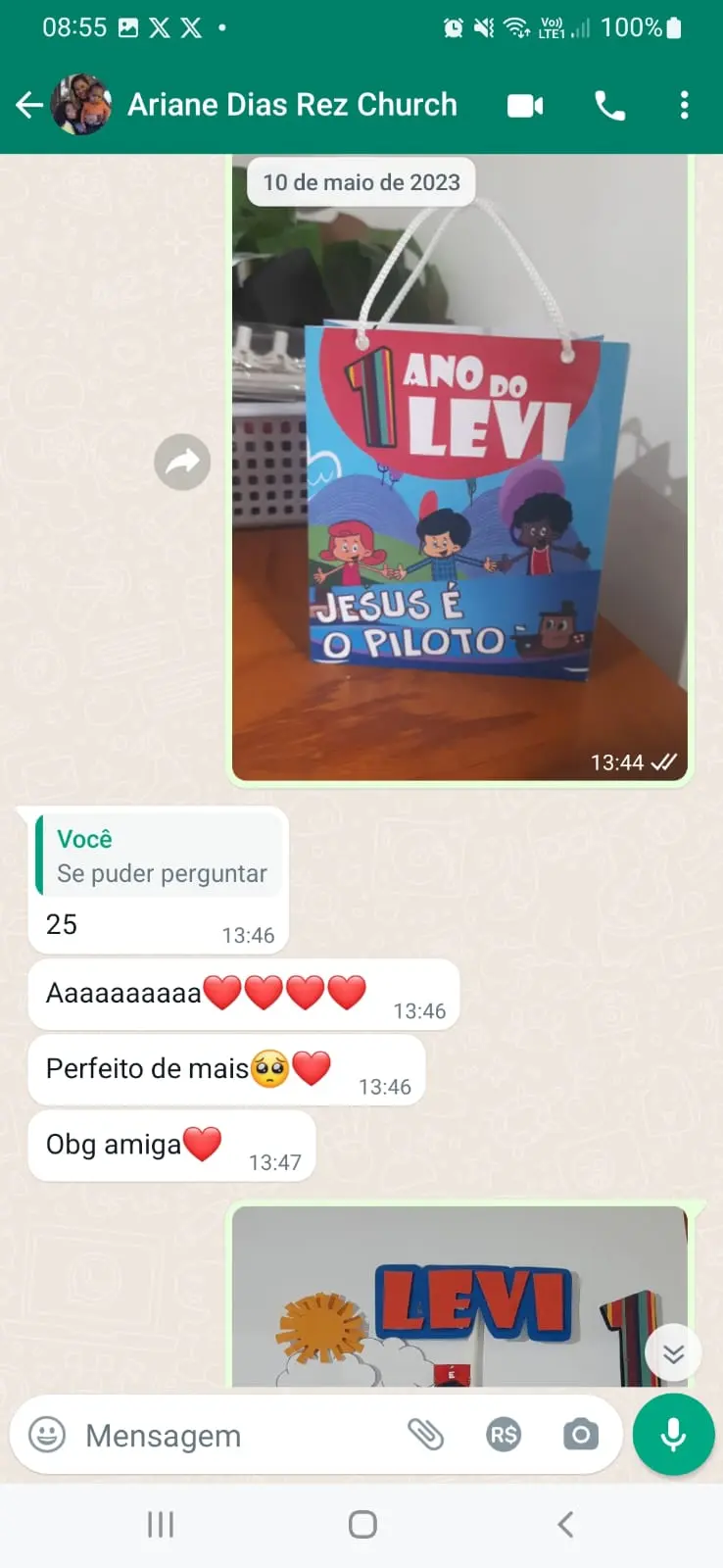Viewport: 723px width, 1568px height.
Task: Start a video call with Ariane
Action: (x=525, y=105)
